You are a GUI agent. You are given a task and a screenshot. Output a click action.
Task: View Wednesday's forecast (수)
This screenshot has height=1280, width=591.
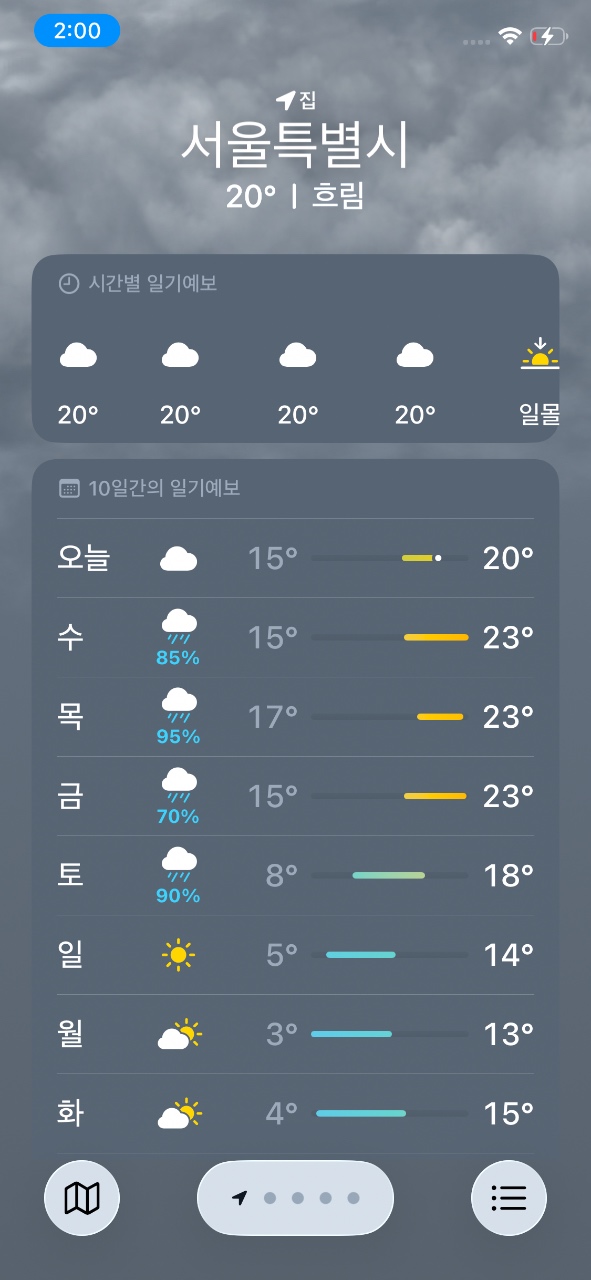(x=295, y=638)
